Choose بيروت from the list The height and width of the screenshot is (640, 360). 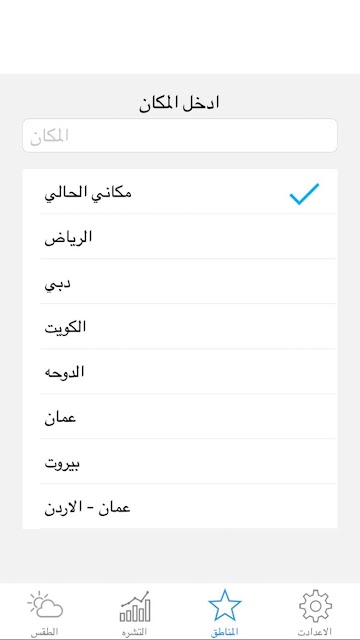point(180,462)
